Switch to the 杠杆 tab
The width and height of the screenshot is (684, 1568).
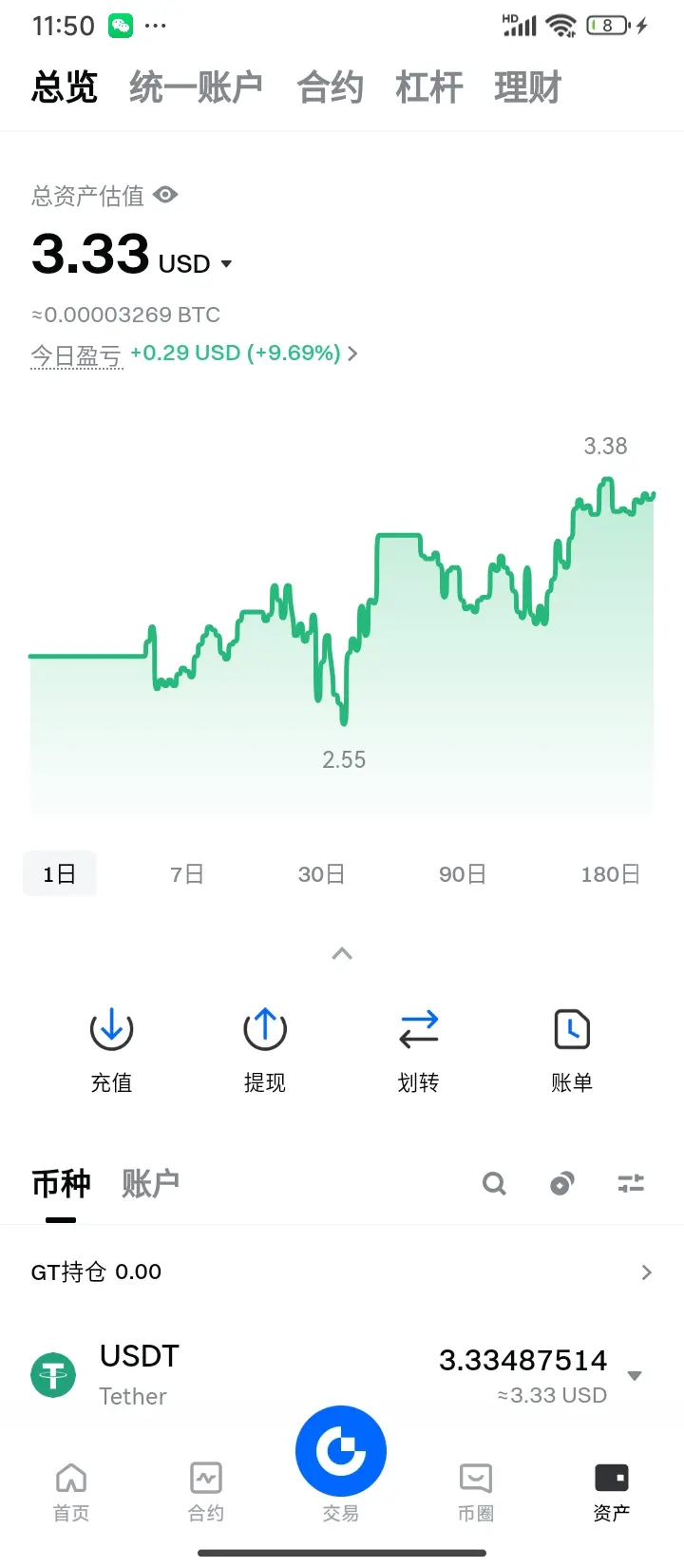(428, 87)
